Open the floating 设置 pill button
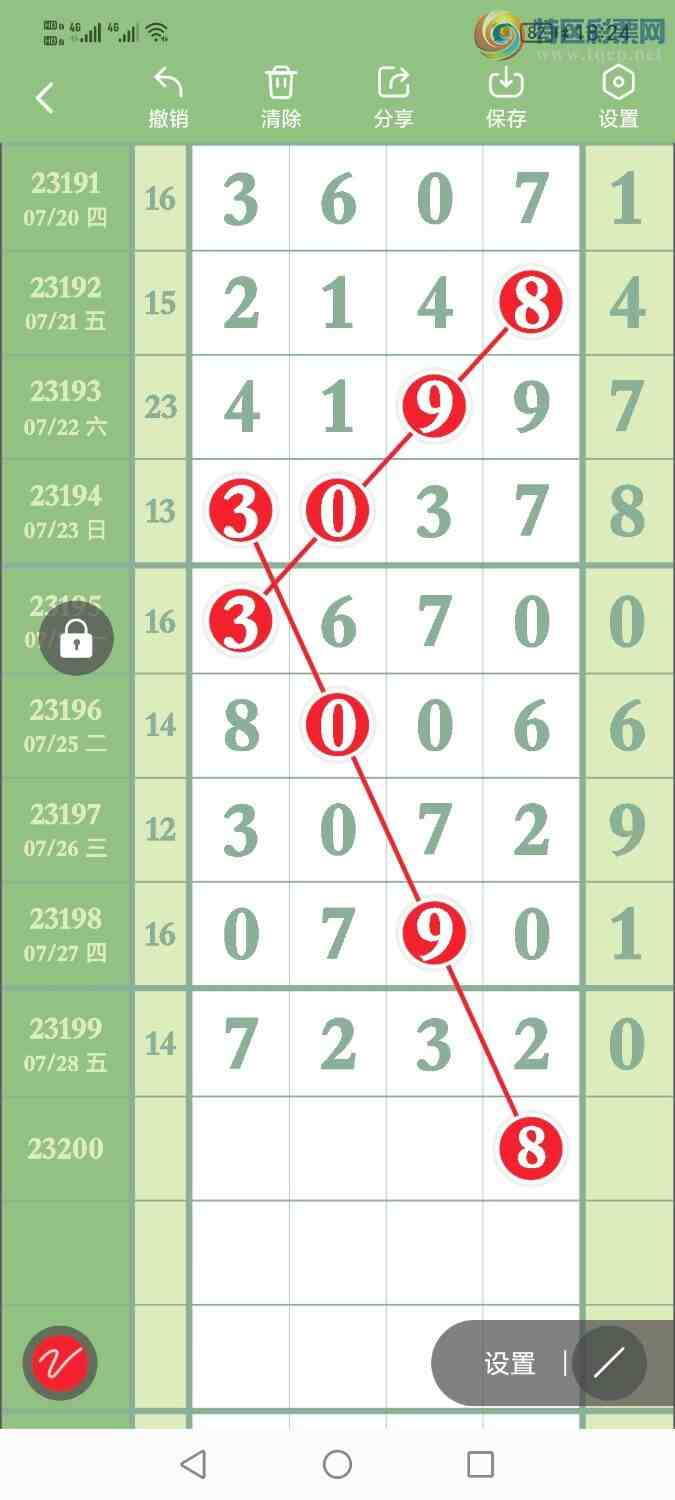The height and width of the screenshot is (1500, 675). pyautogui.click(x=510, y=1363)
